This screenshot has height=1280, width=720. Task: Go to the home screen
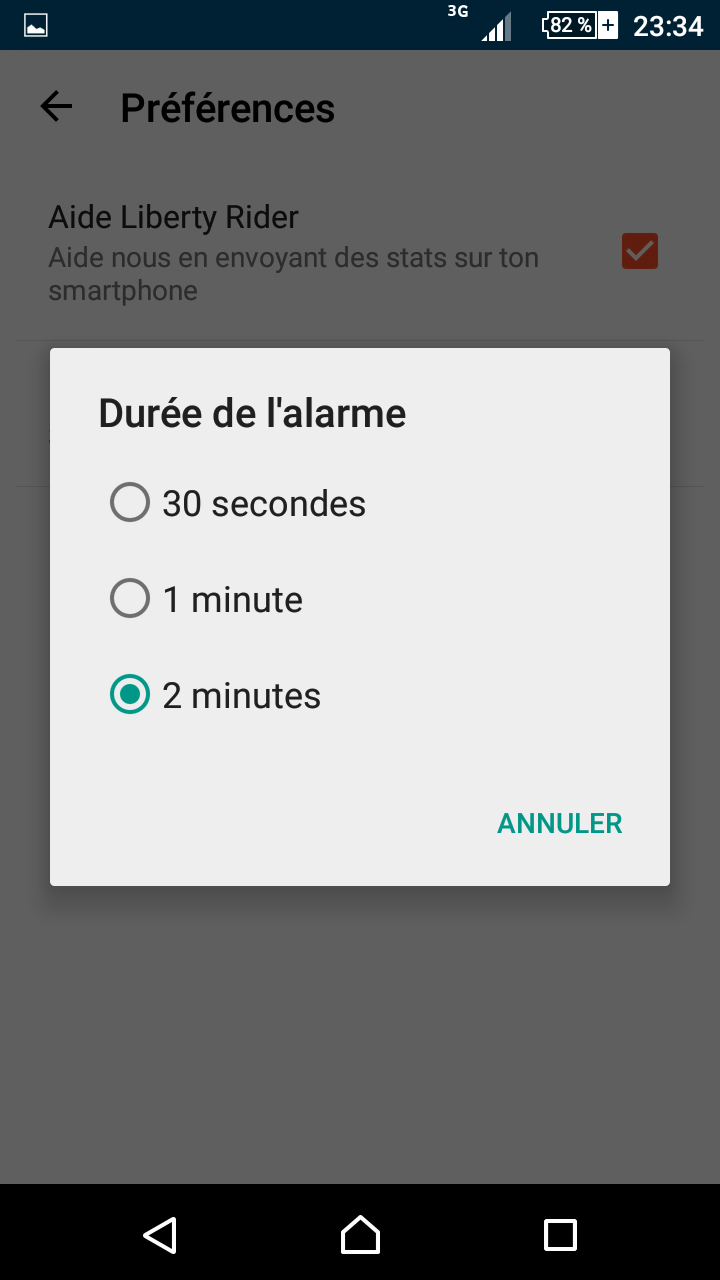tap(360, 1234)
